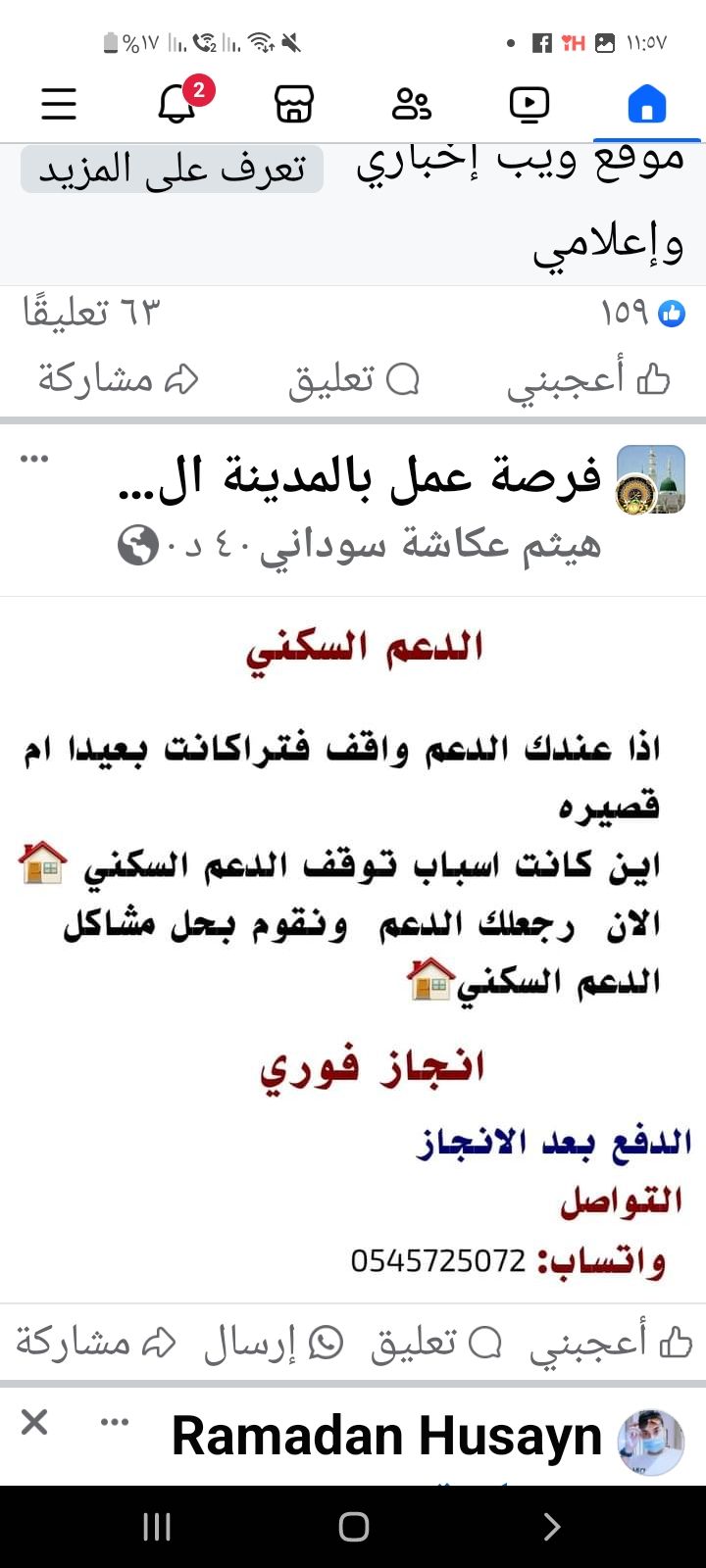Open the Friends section icon

[x=412, y=103]
